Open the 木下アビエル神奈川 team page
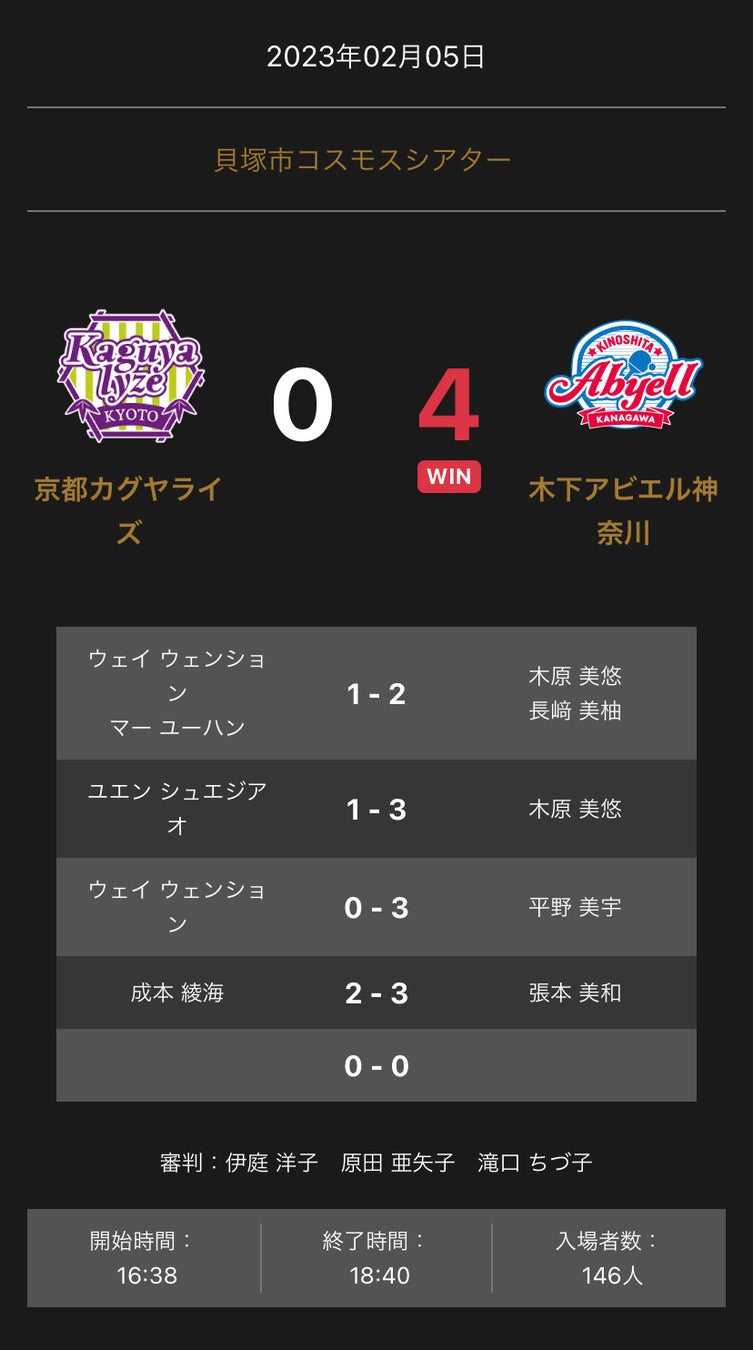 tap(623, 511)
